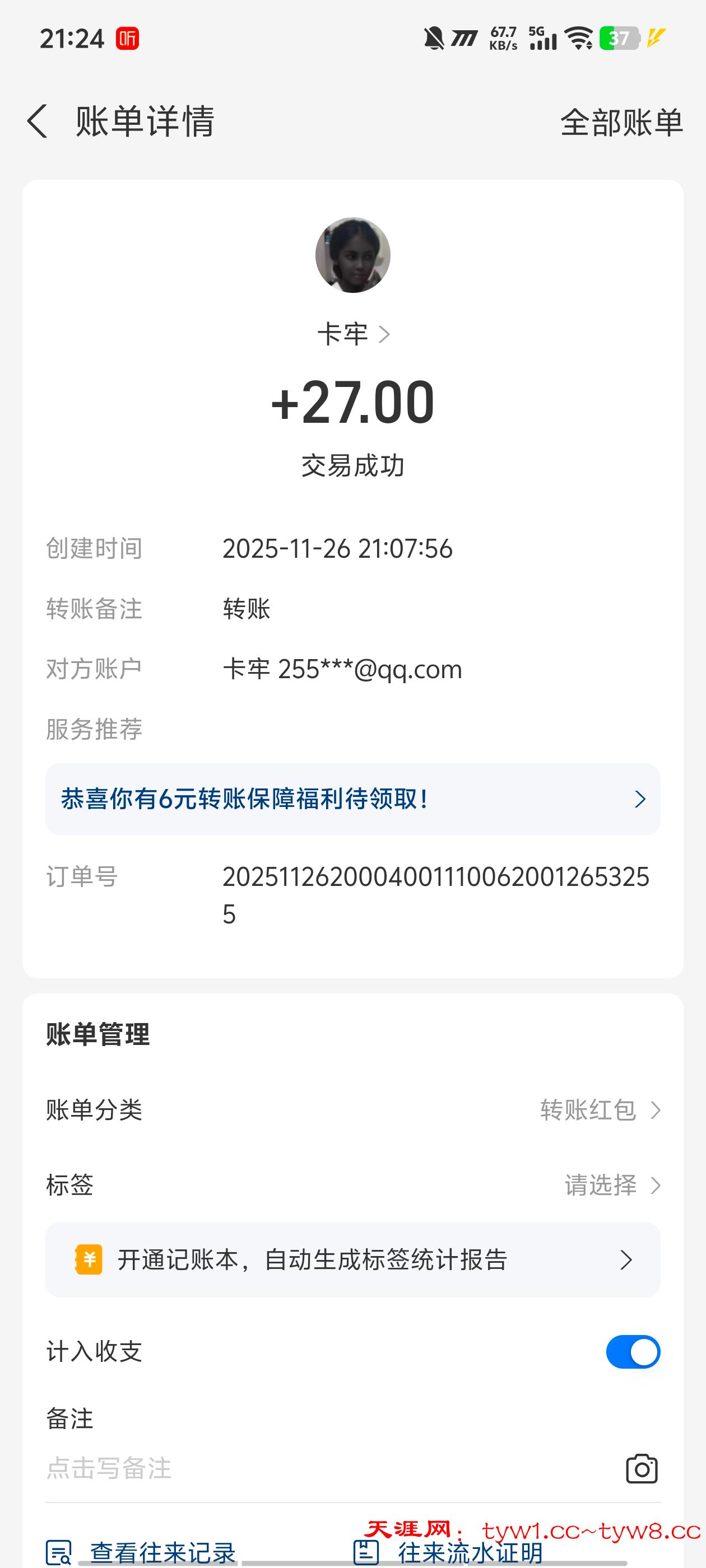
Task: Open 卡牢 profile via name chevron
Action: click(354, 334)
